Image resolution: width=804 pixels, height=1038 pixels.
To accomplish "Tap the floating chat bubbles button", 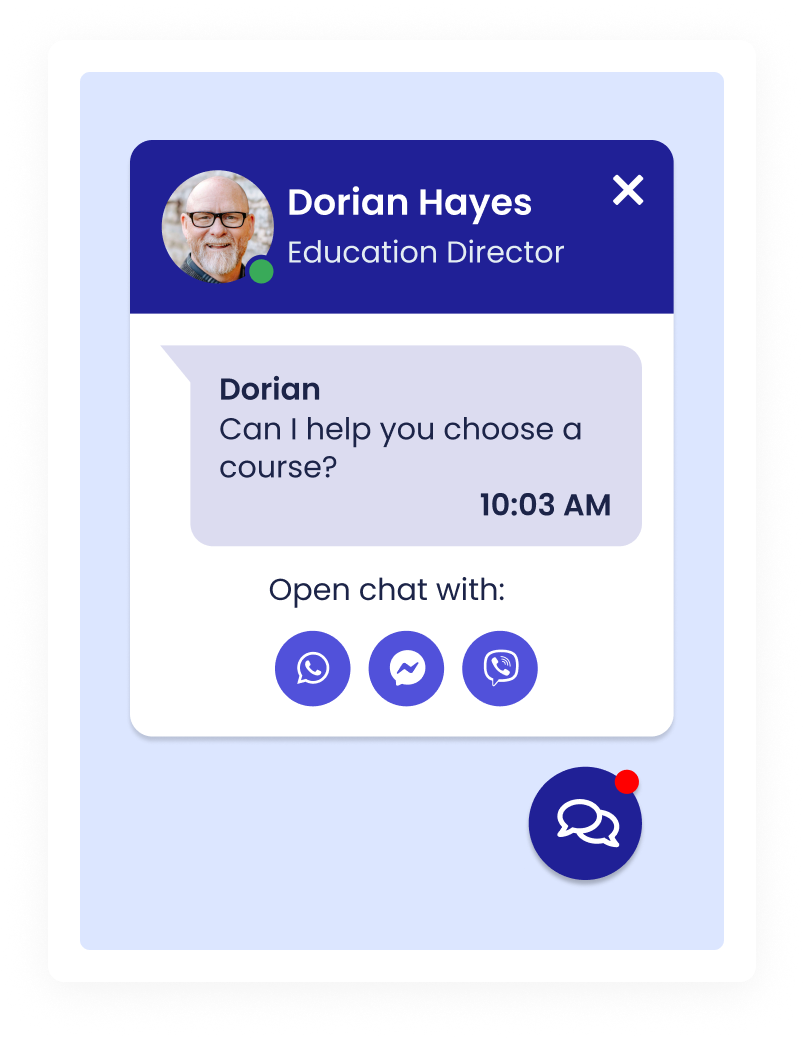I will 585,824.
